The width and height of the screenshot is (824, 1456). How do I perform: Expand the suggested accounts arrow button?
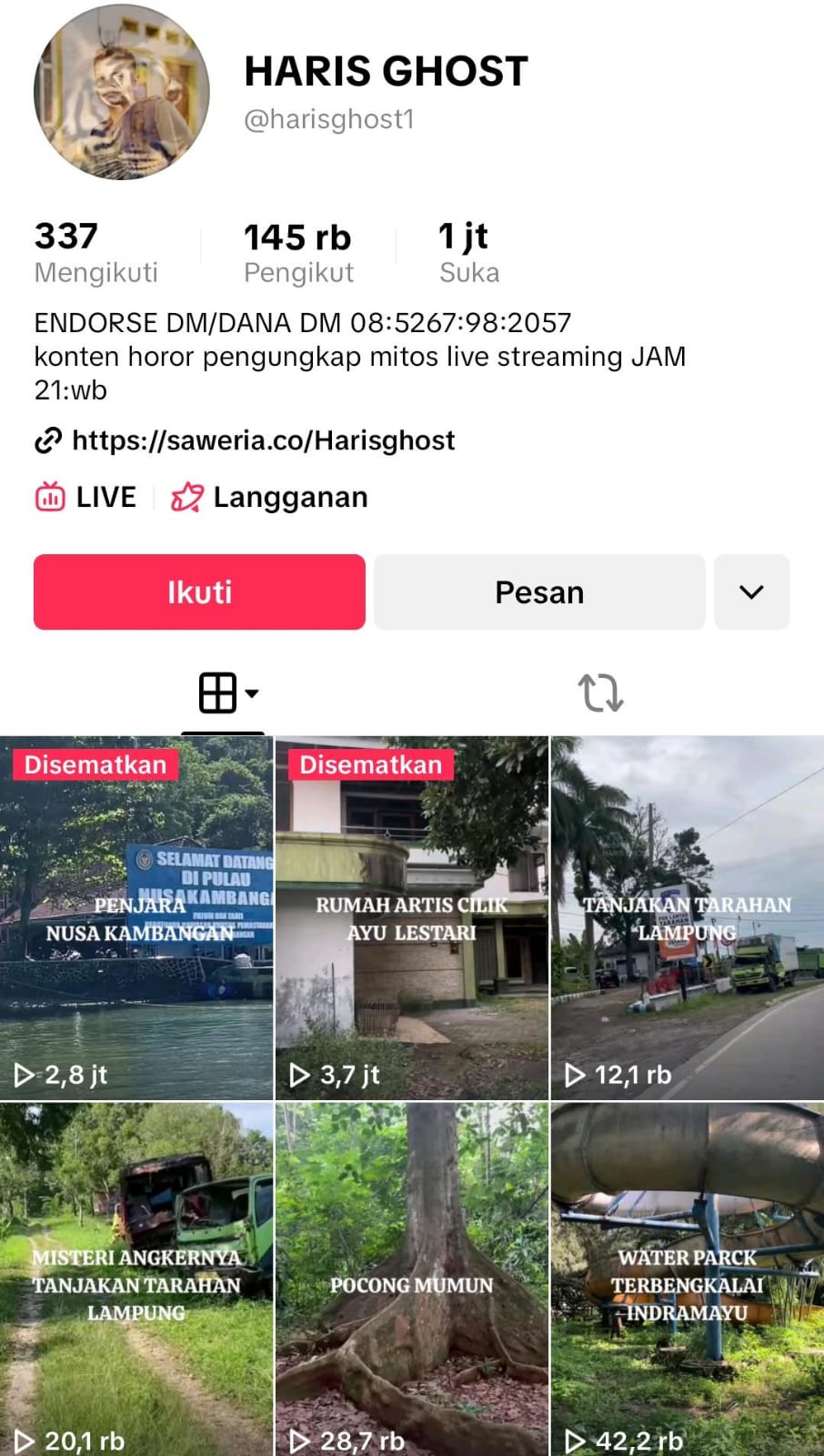[751, 592]
